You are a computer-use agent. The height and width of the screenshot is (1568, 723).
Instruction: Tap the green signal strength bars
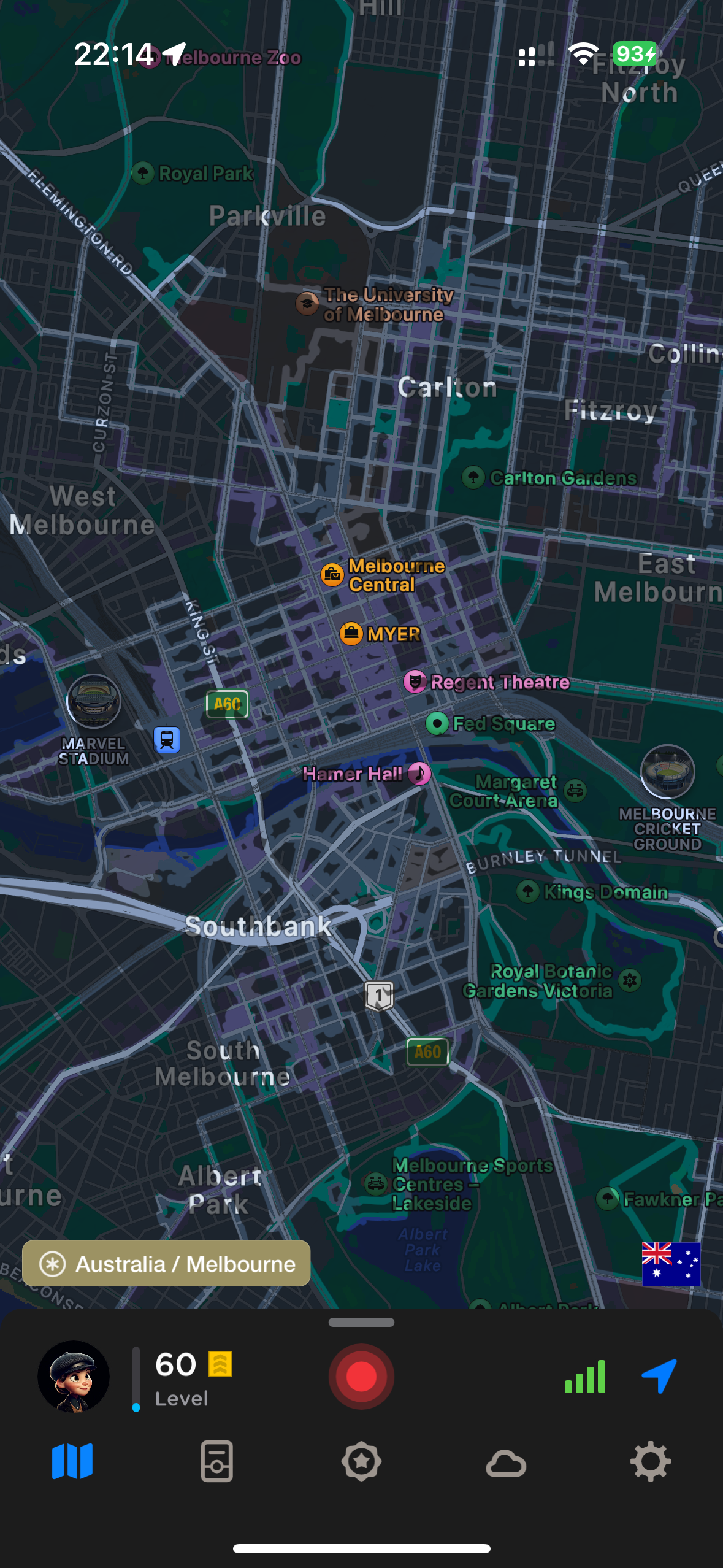[x=584, y=1377]
